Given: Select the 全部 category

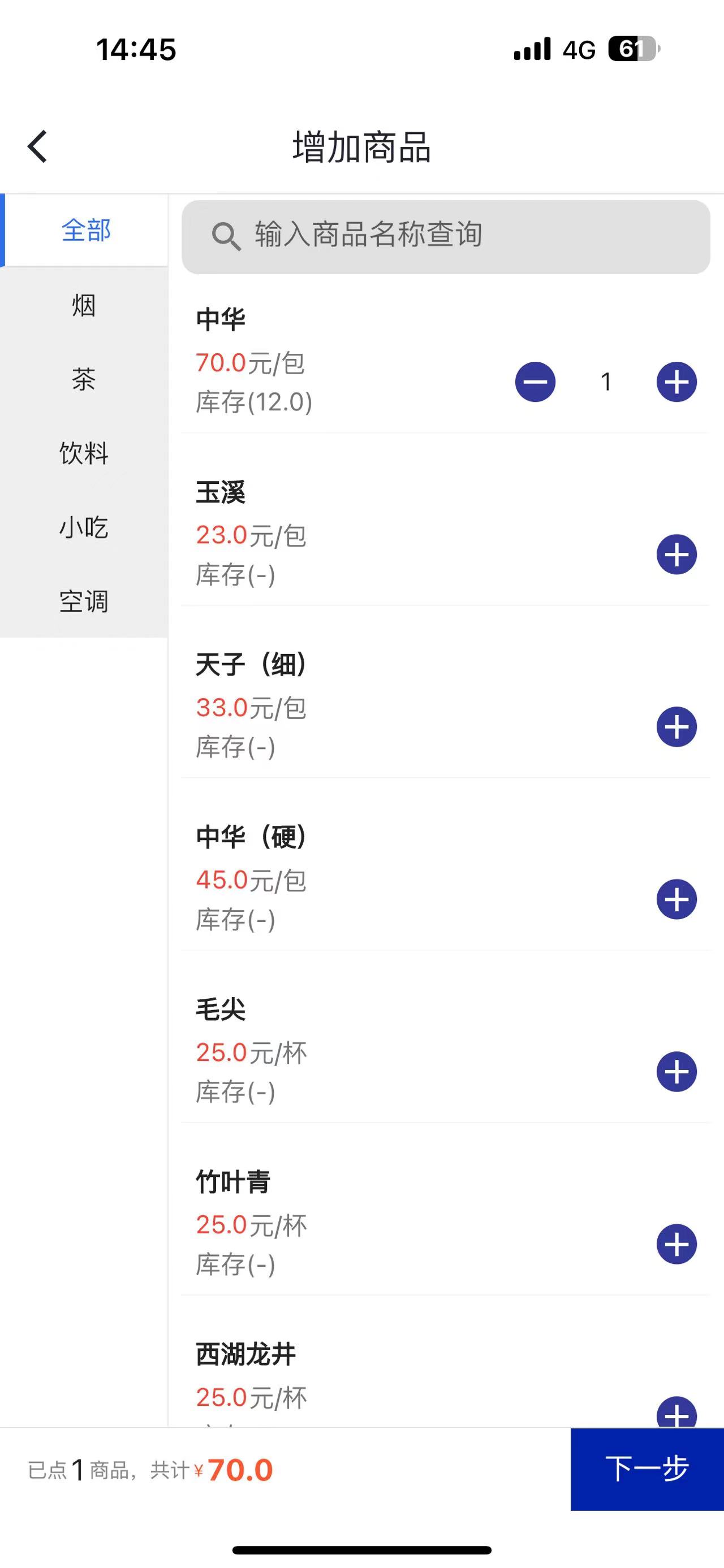Looking at the screenshot, I should pyautogui.click(x=85, y=231).
